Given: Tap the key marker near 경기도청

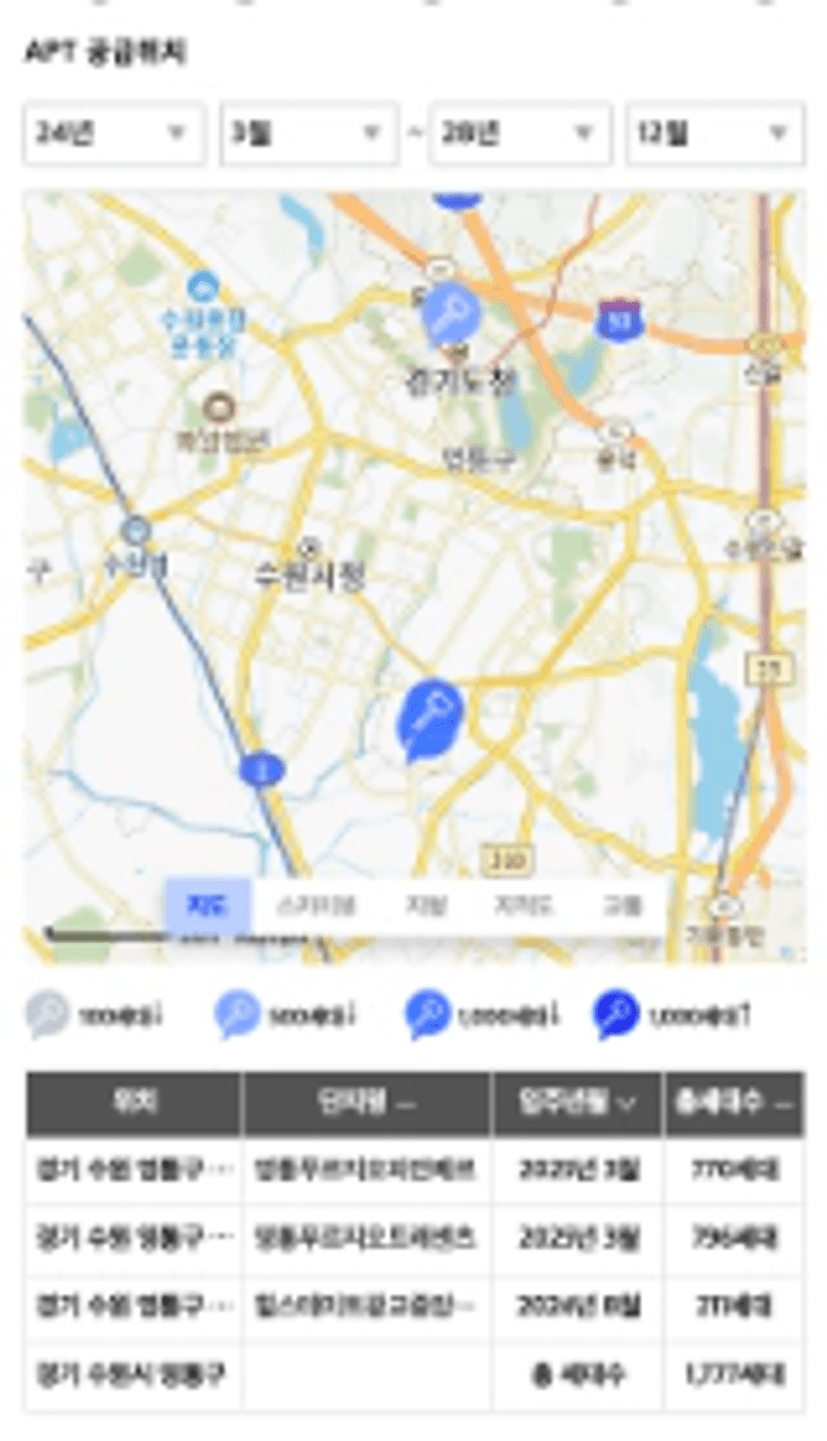Looking at the screenshot, I should [451, 314].
